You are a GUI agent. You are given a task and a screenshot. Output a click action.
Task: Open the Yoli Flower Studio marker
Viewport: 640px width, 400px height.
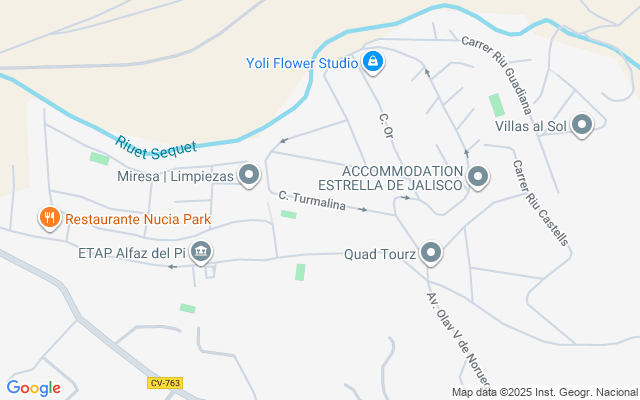[373, 63]
